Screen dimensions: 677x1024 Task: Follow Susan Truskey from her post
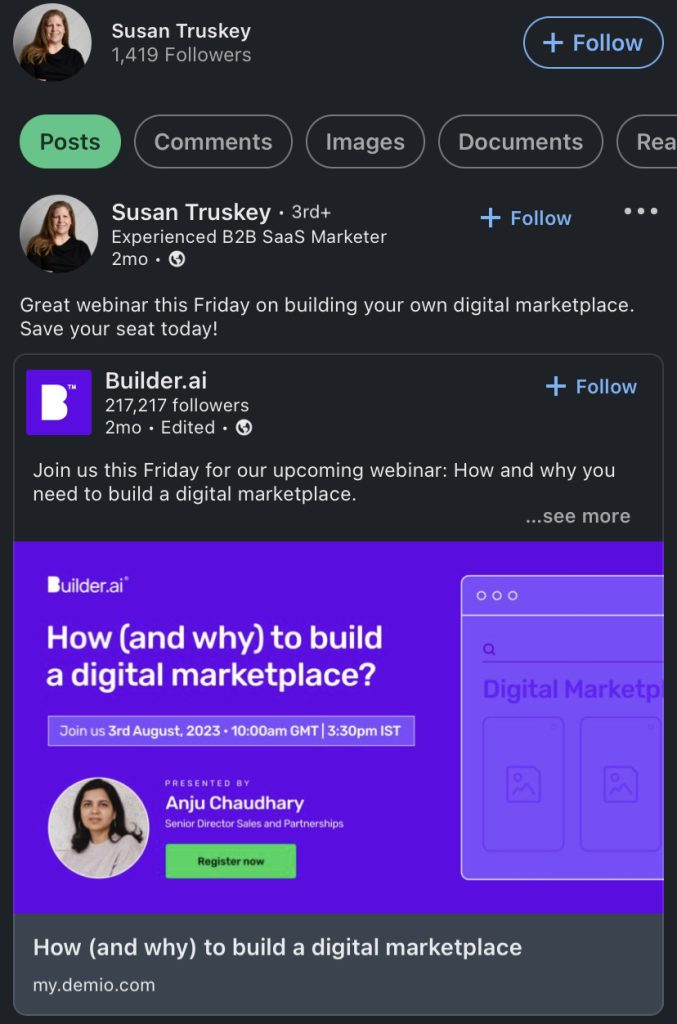pyautogui.click(x=526, y=218)
